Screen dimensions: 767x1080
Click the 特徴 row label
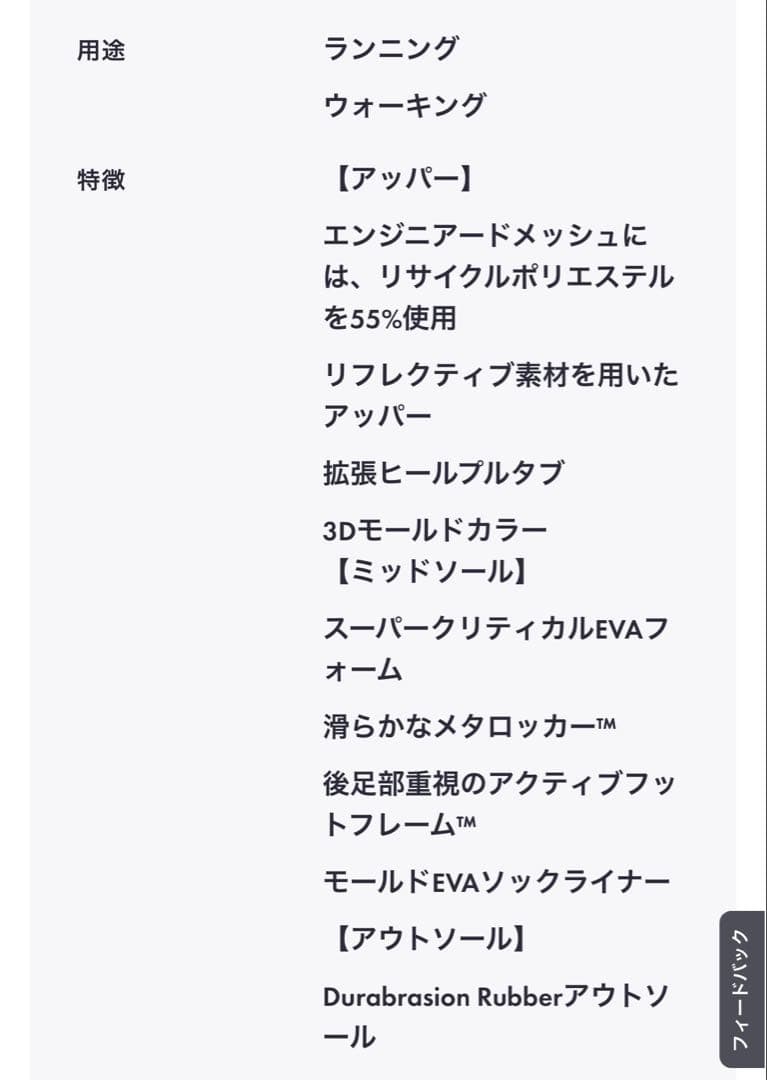98,182
